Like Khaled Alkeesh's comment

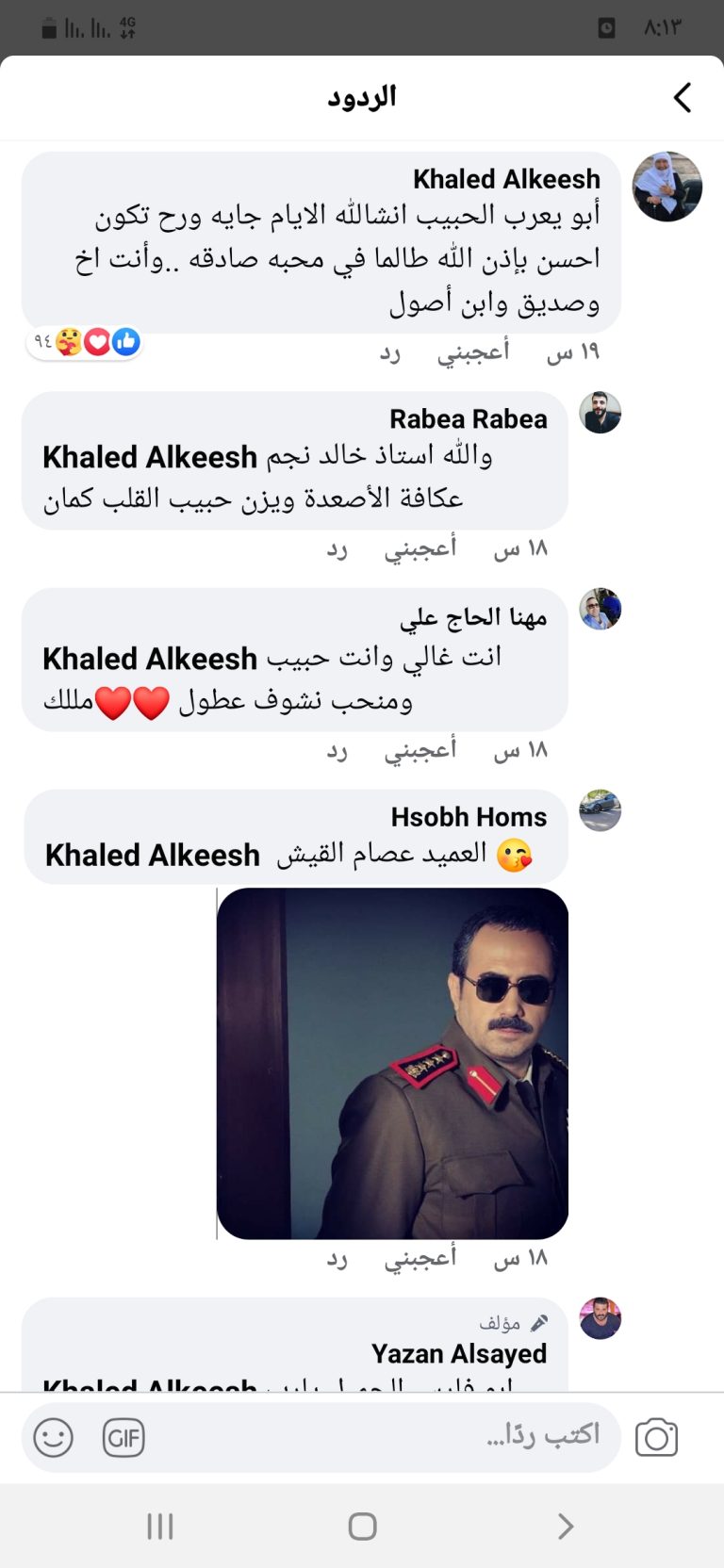(473, 351)
